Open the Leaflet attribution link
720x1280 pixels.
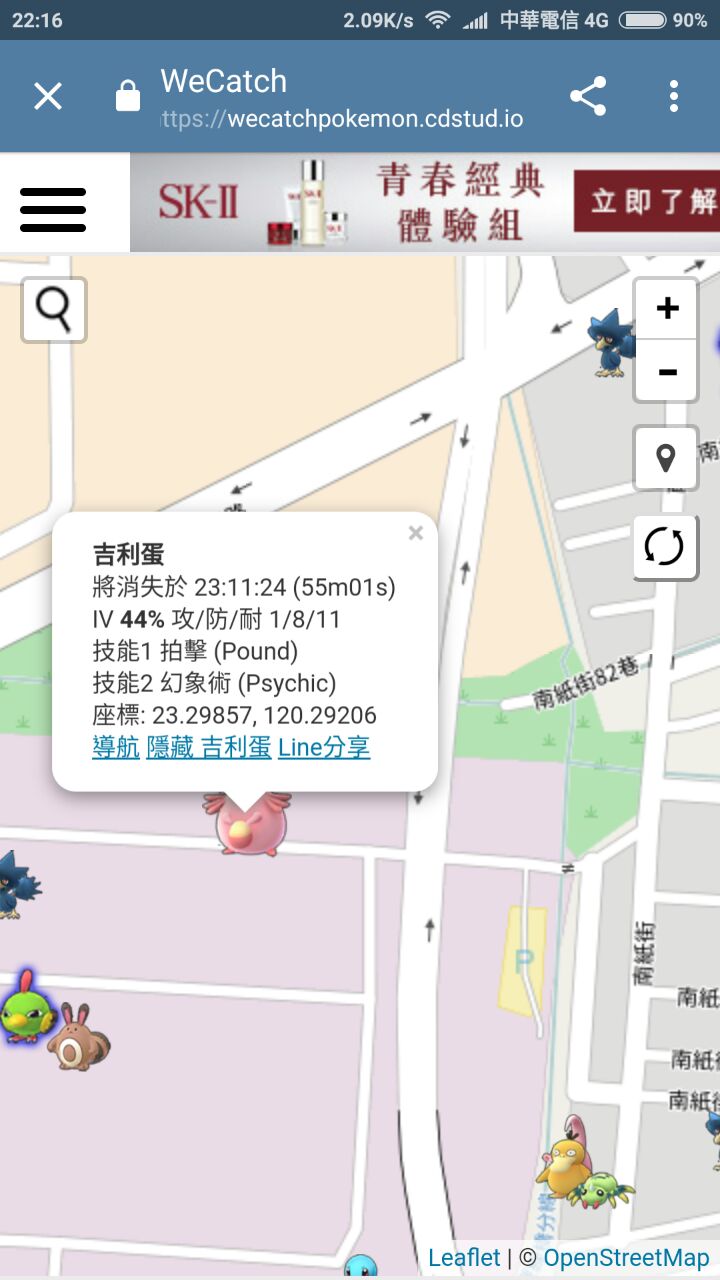[x=464, y=1257]
